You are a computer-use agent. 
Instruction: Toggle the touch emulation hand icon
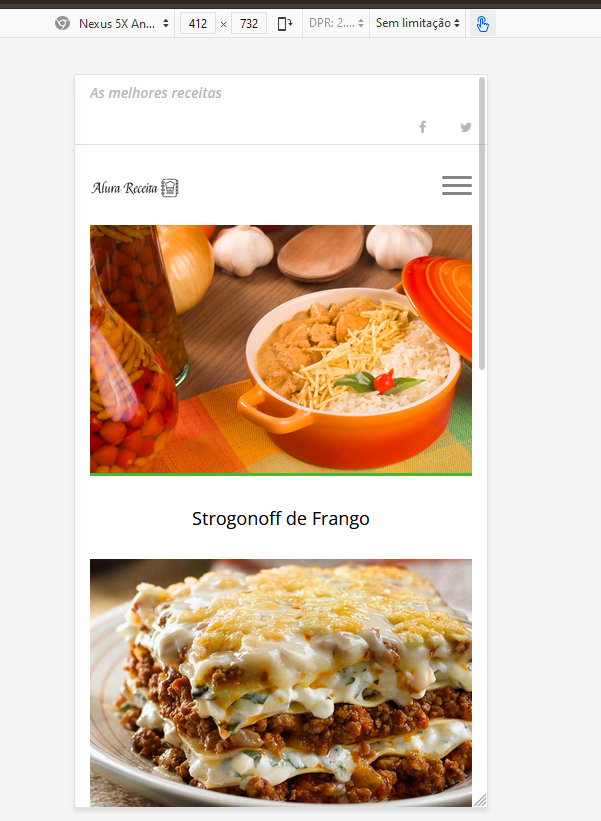[482, 23]
